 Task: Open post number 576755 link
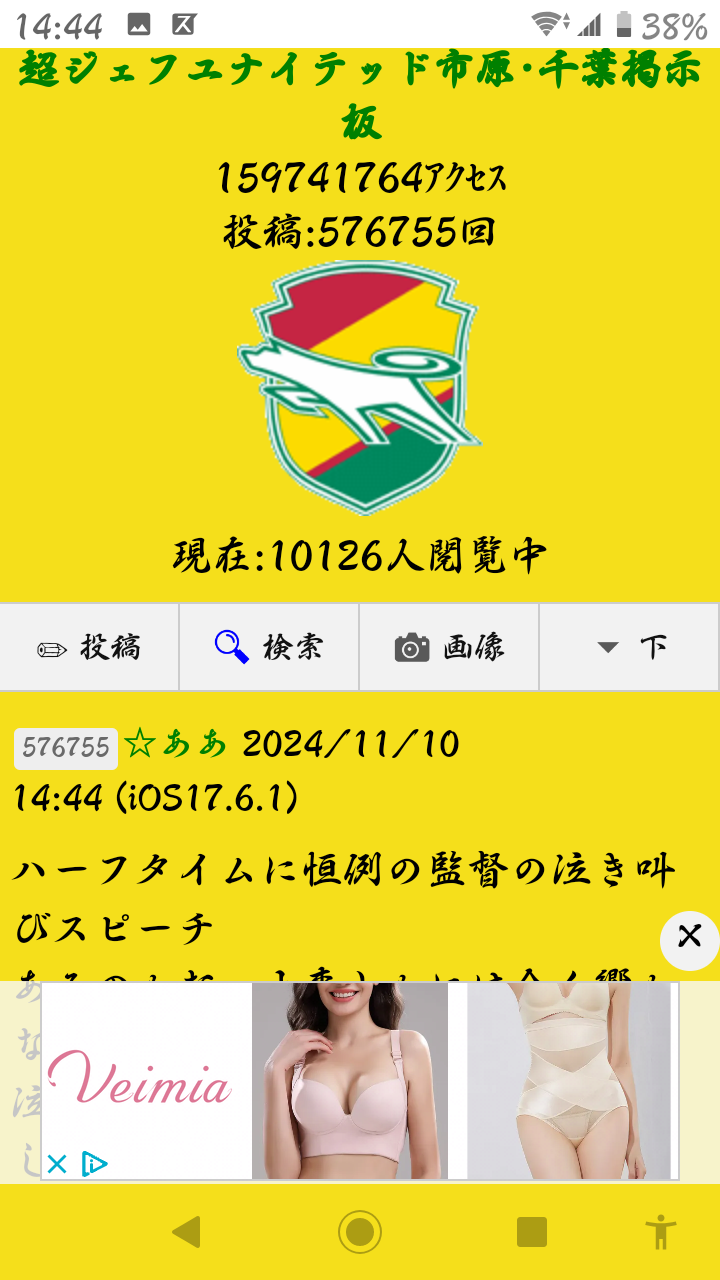(66, 748)
